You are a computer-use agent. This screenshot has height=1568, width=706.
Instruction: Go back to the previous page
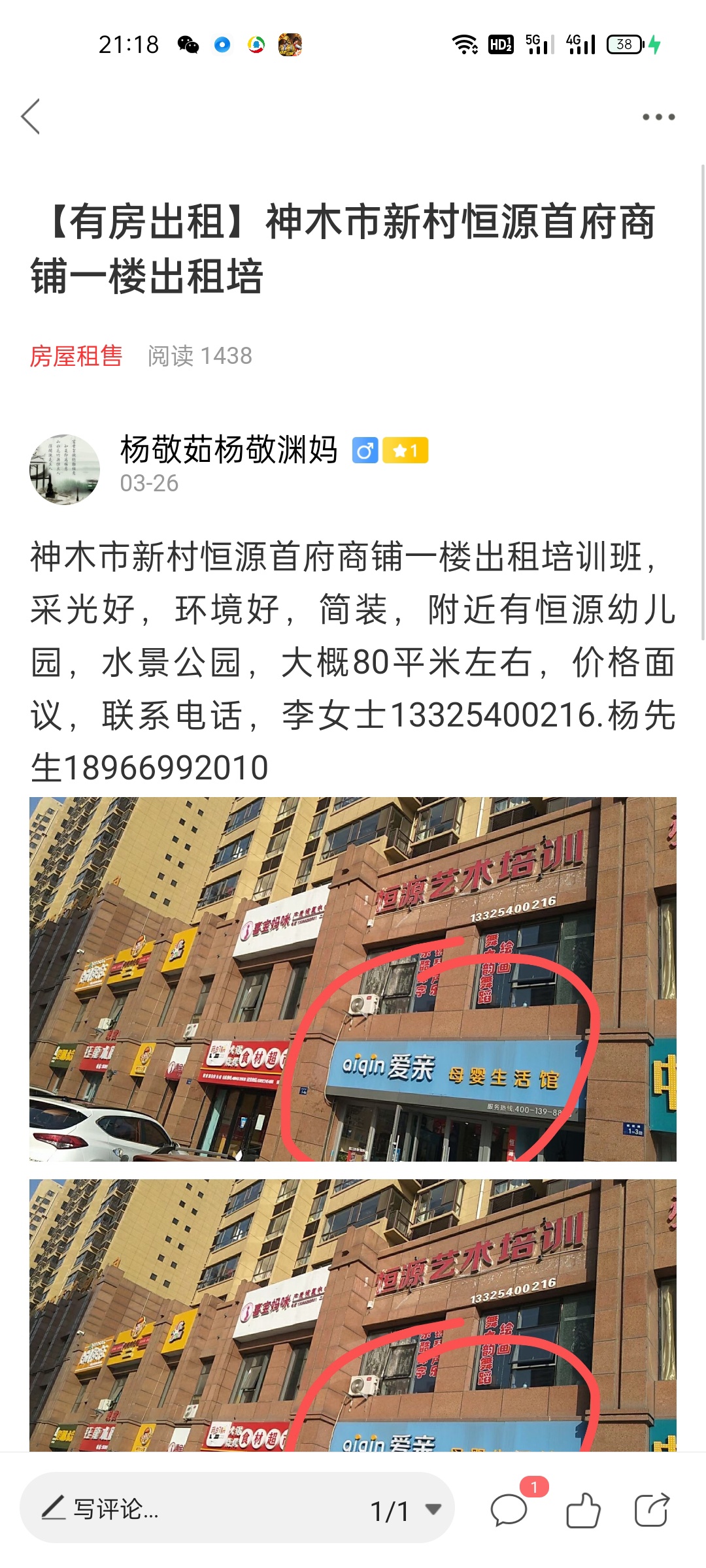click(31, 117)
